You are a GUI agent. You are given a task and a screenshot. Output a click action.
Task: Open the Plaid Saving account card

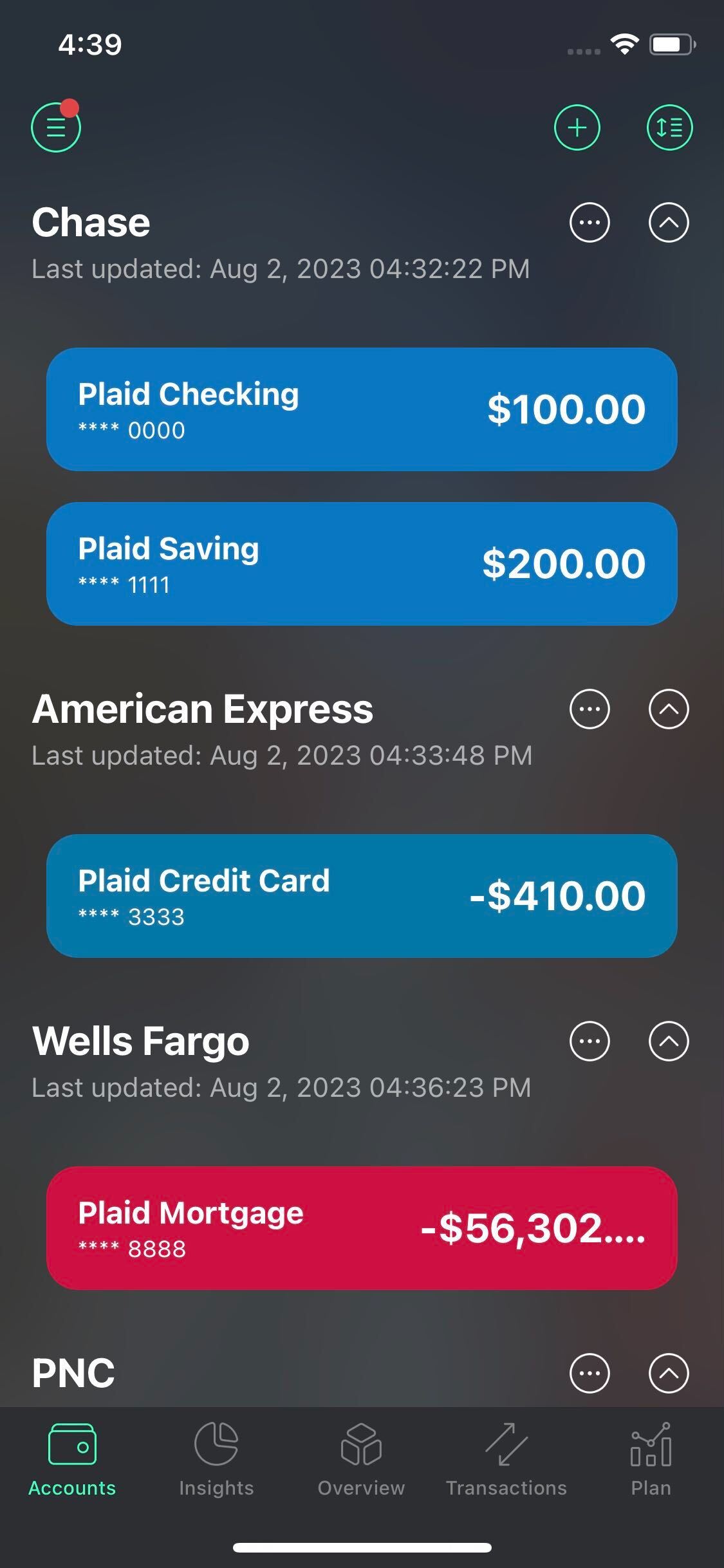[x=362, y=564]
